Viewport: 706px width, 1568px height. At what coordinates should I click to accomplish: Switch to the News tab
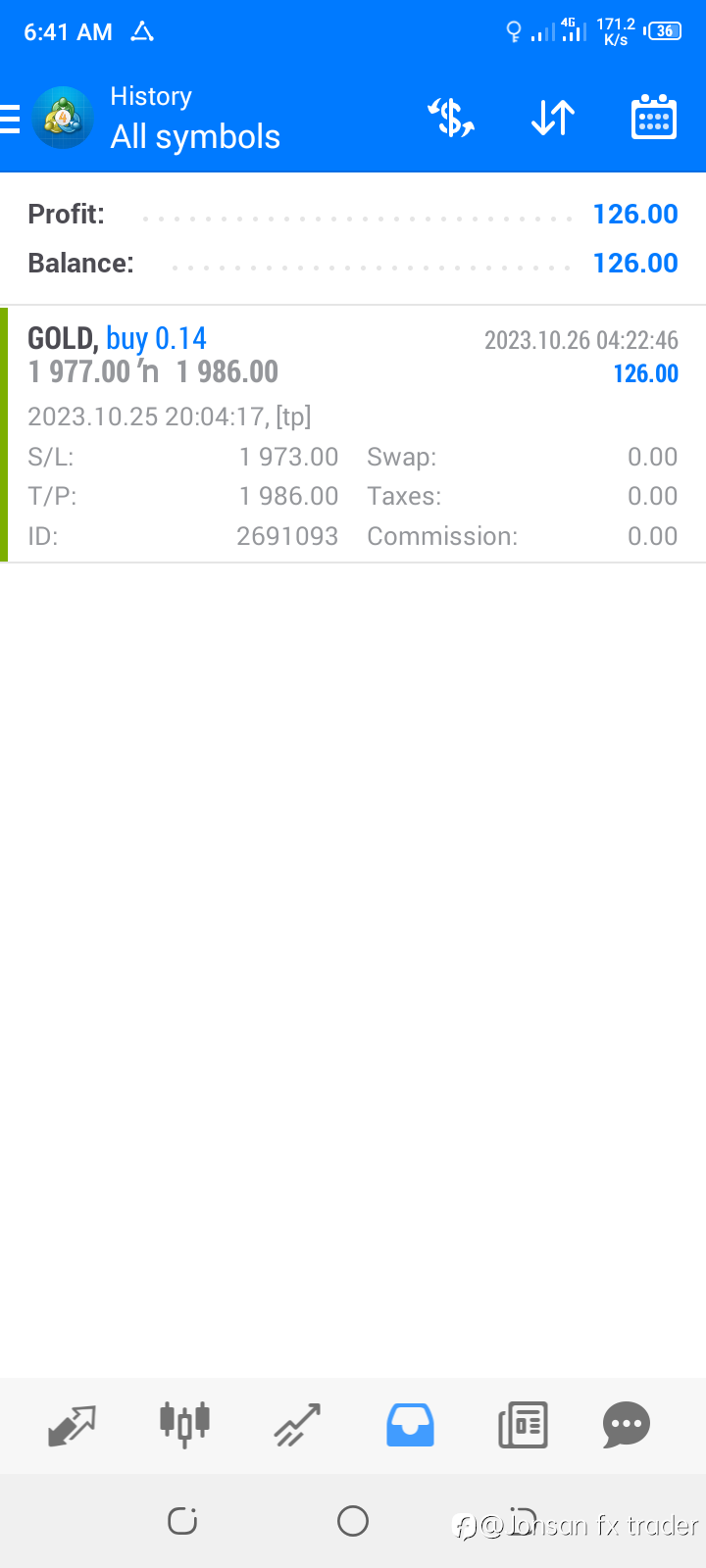[x=523, y=1426]
